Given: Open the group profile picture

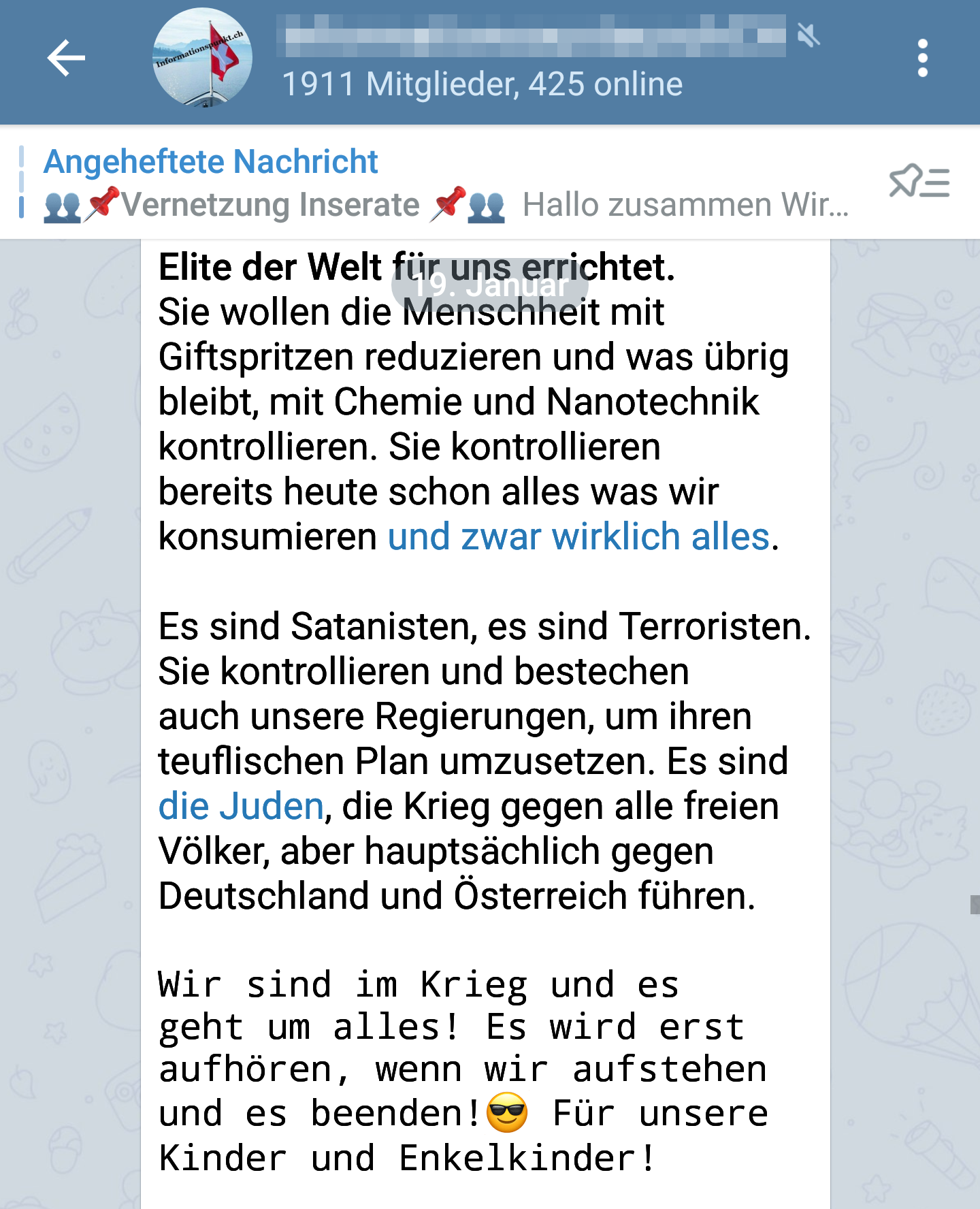Looking at the screenshot, I should 202,58.
